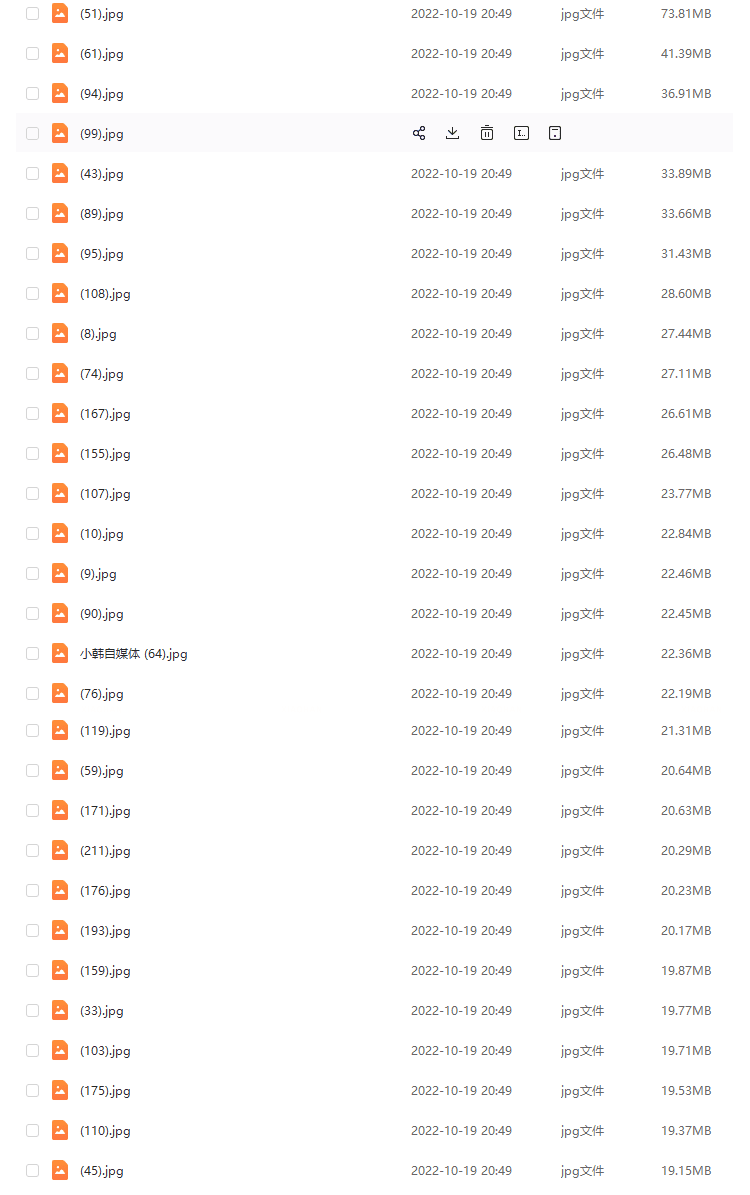Delete the file (99).jpg
This screenshot has height=1195, width=750.
point(486,133)
